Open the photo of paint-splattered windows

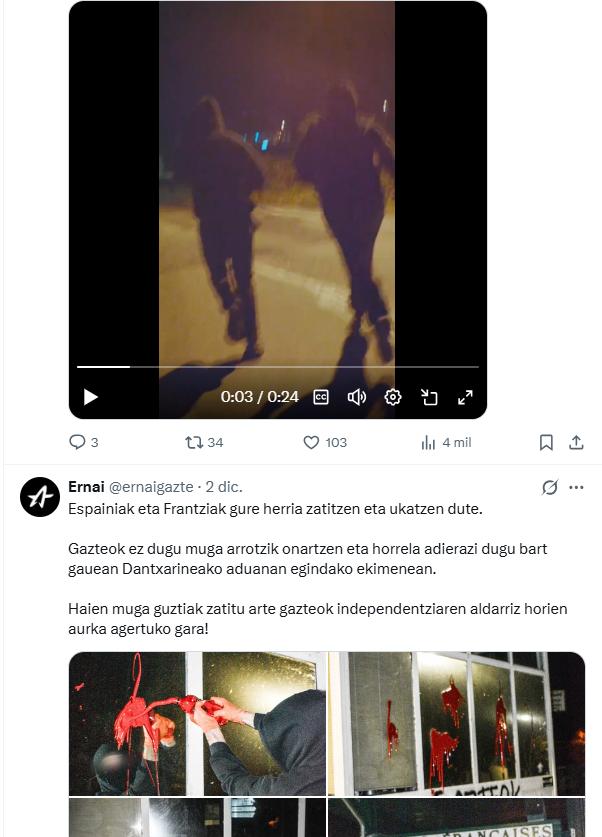[x=456, y=723]
